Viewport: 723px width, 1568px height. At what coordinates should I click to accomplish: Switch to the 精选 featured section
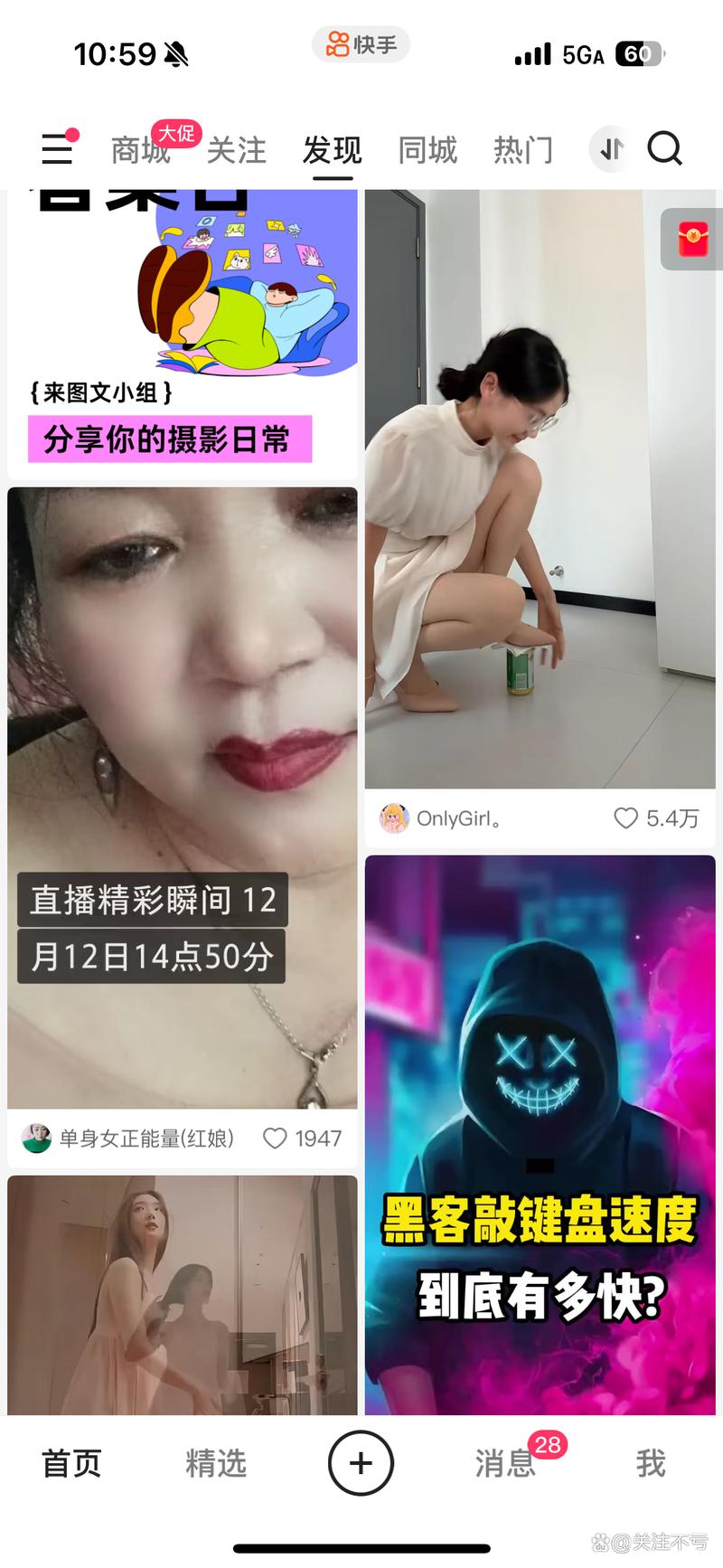click(215, 1463)
